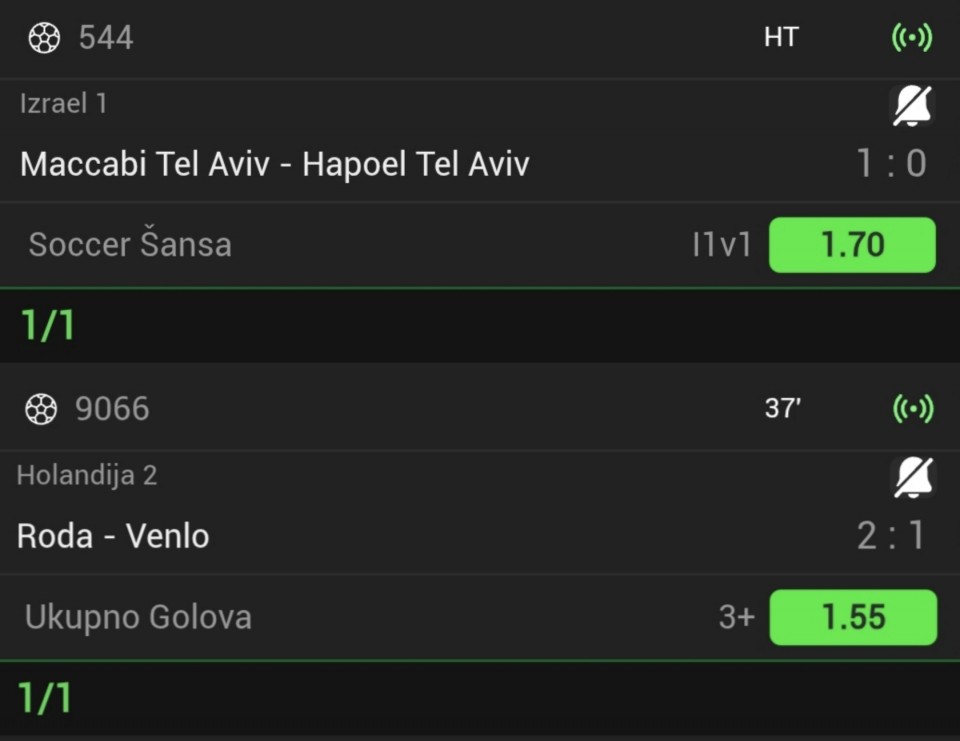Select the 1.55 odds for Ukupno Golova
The width and height of the screenshot is (960, 741).
[x=853, y=617]
